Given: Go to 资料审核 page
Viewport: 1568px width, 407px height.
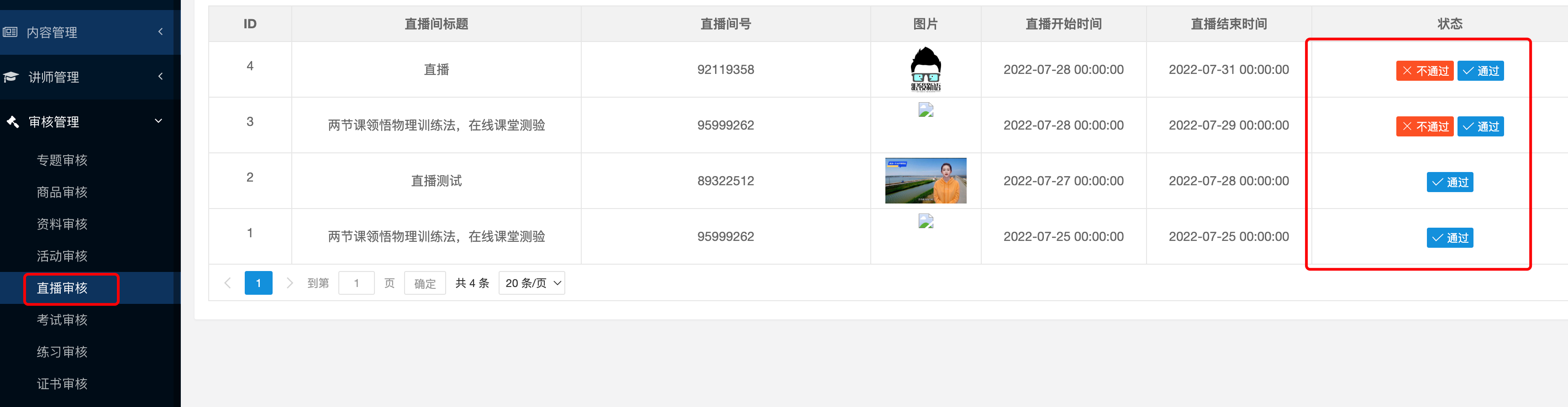Looking at the screenshot, I should pos(62,224).
